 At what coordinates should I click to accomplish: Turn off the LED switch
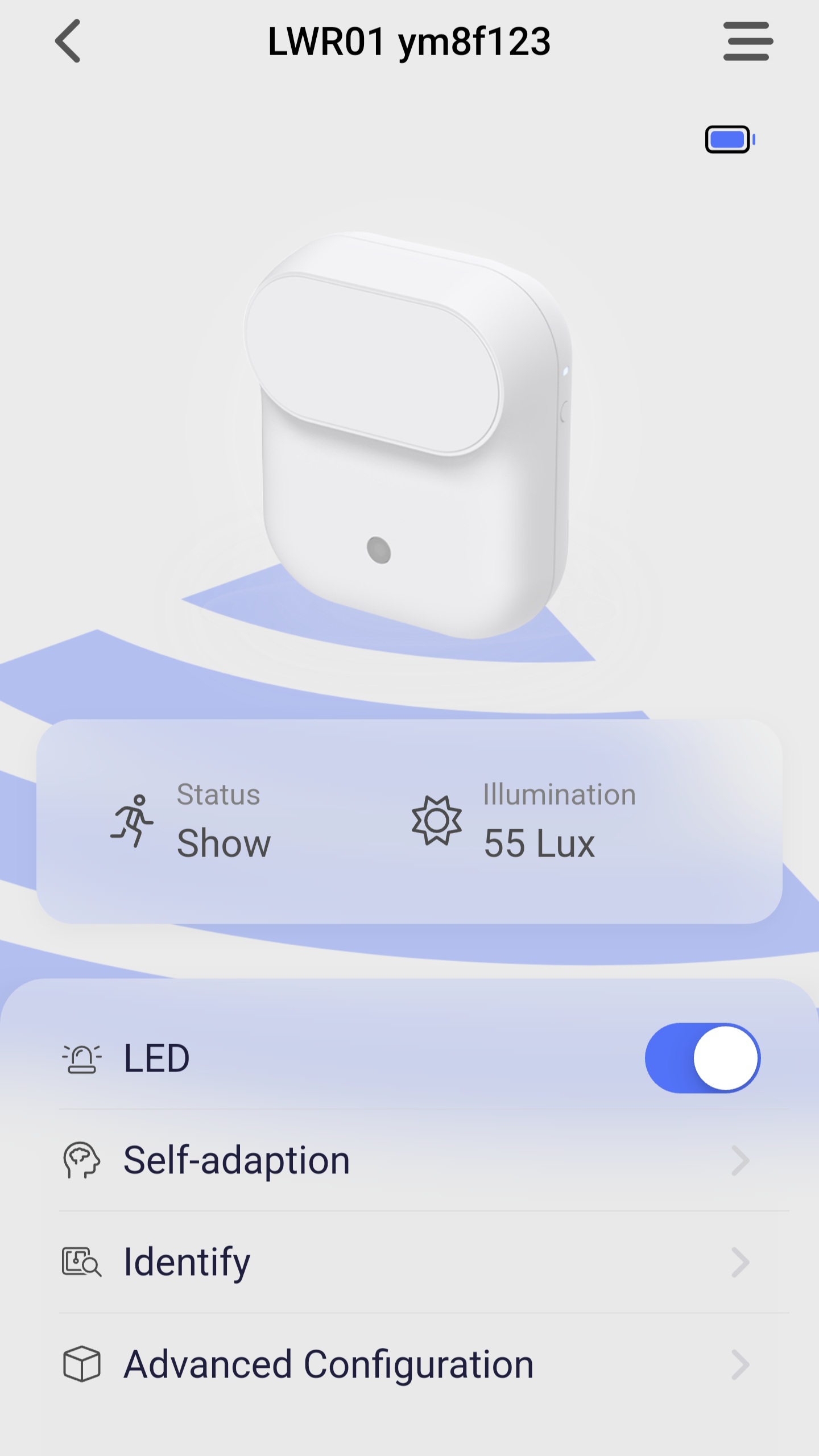(x=702, y=1058)
